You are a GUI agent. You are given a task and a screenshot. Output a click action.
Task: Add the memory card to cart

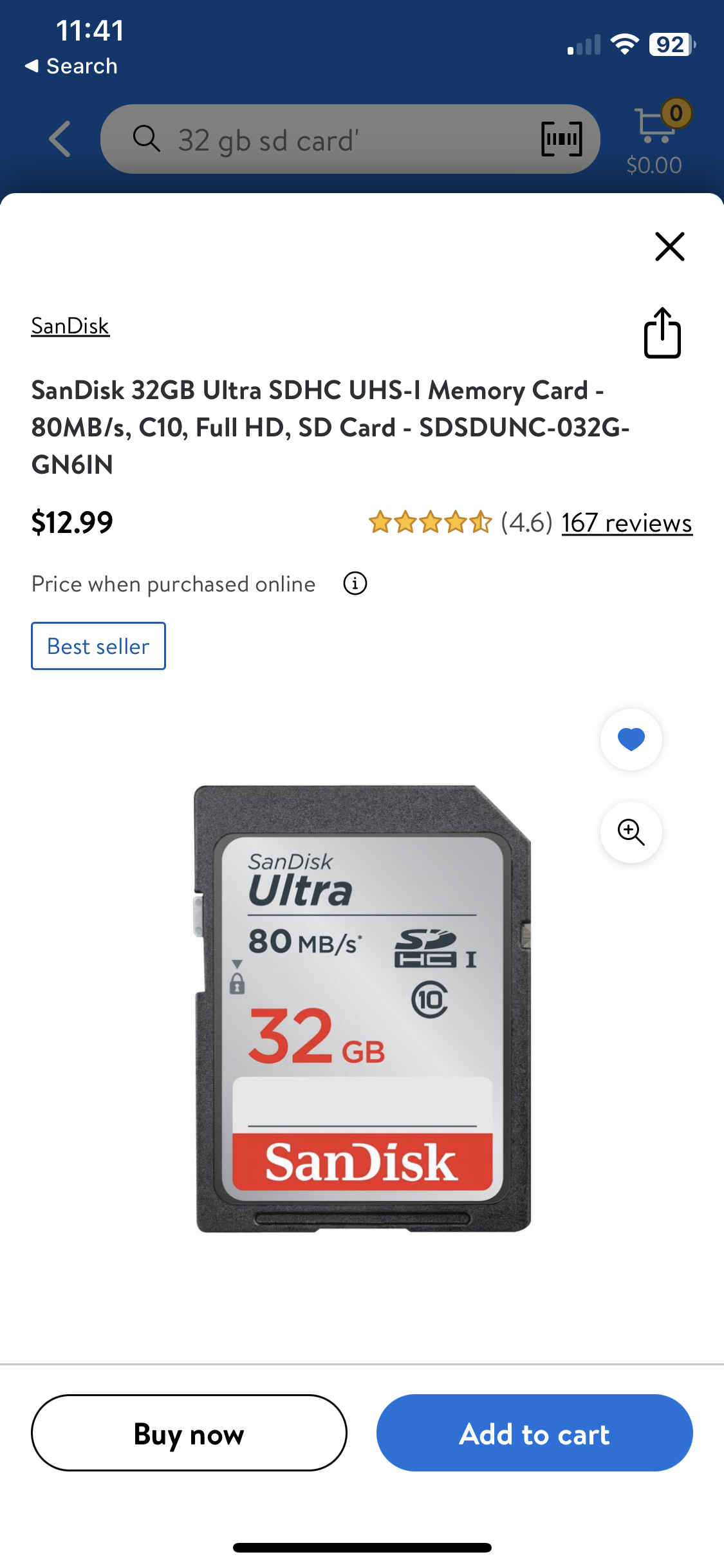[534, 1433]
